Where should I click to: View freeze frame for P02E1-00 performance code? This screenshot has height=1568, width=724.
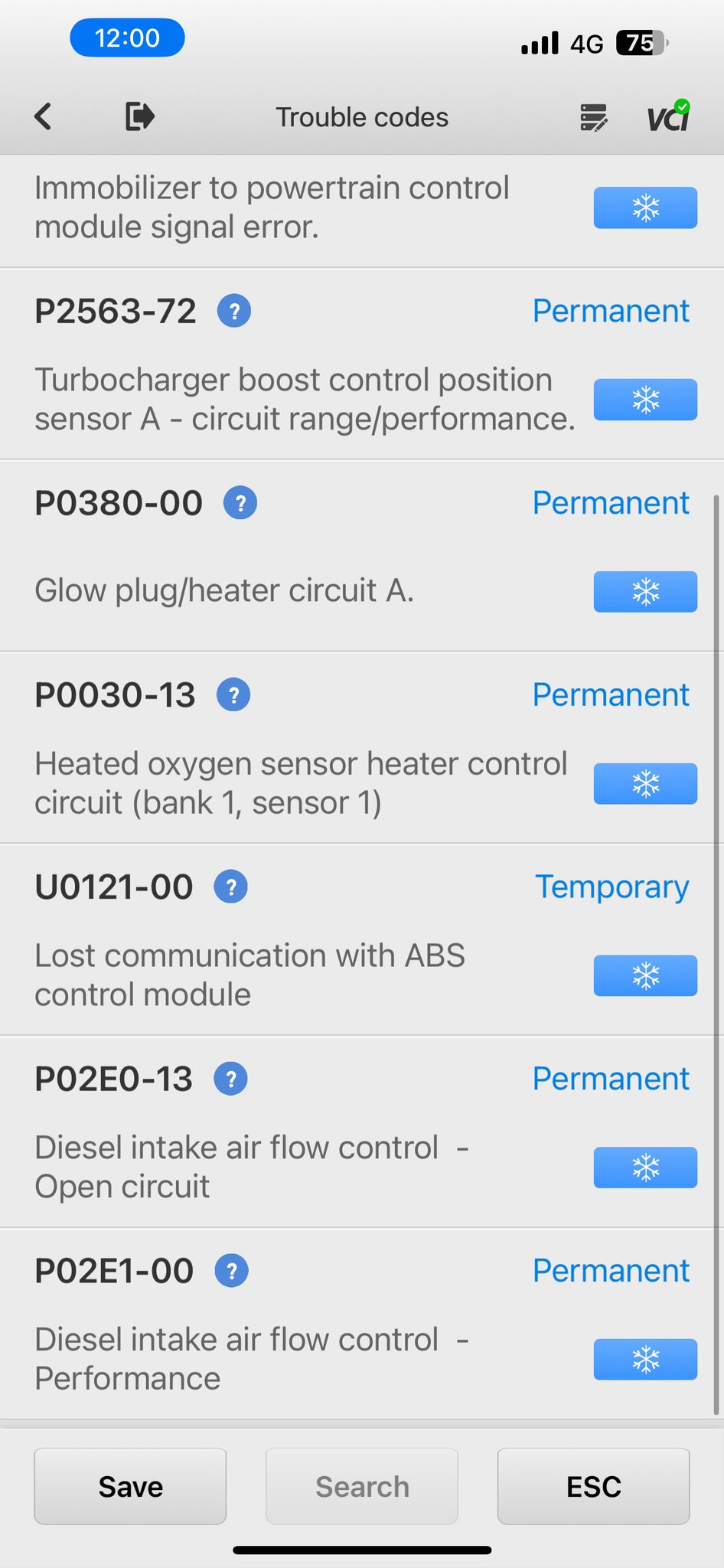click(x=645, y=1360)
